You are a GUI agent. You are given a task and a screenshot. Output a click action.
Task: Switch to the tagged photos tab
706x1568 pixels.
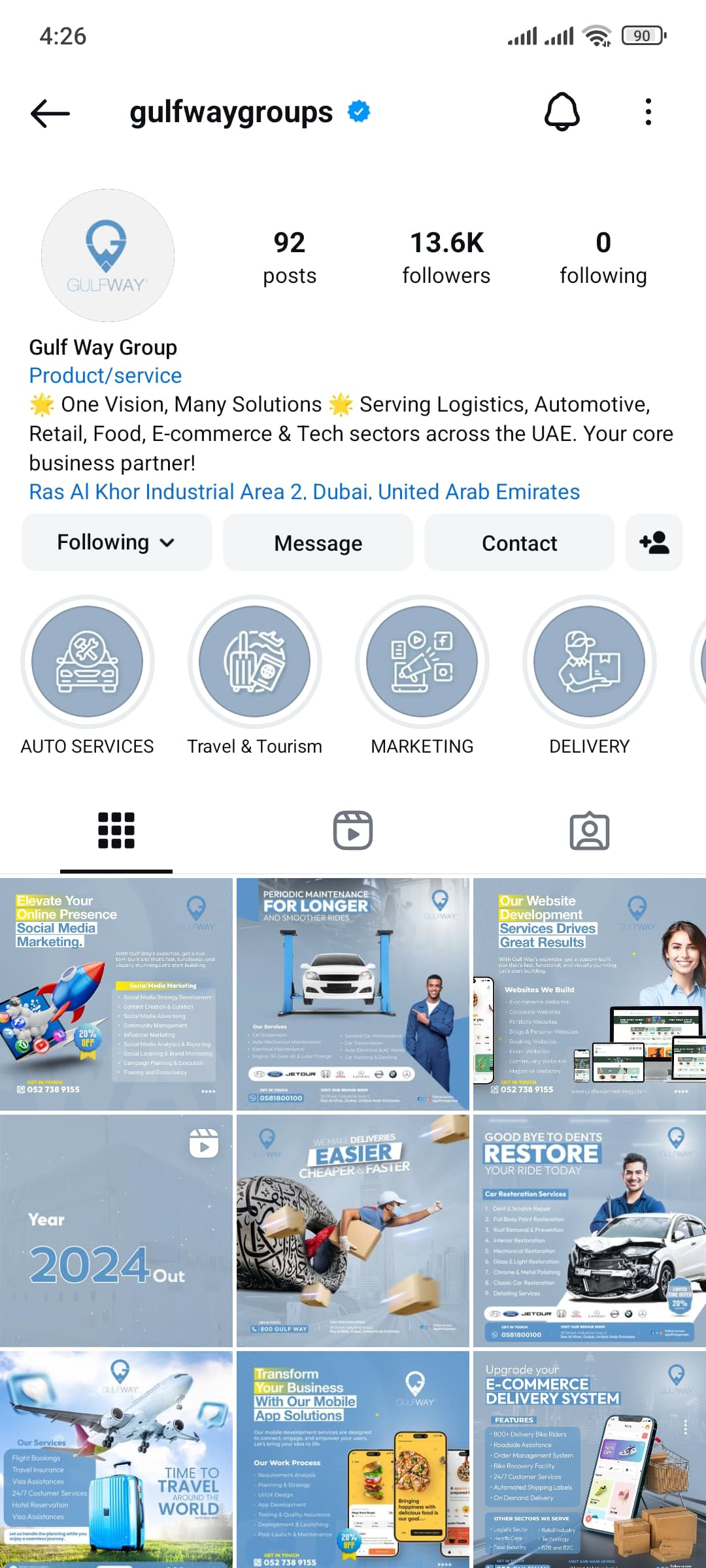tap(589, 830)
